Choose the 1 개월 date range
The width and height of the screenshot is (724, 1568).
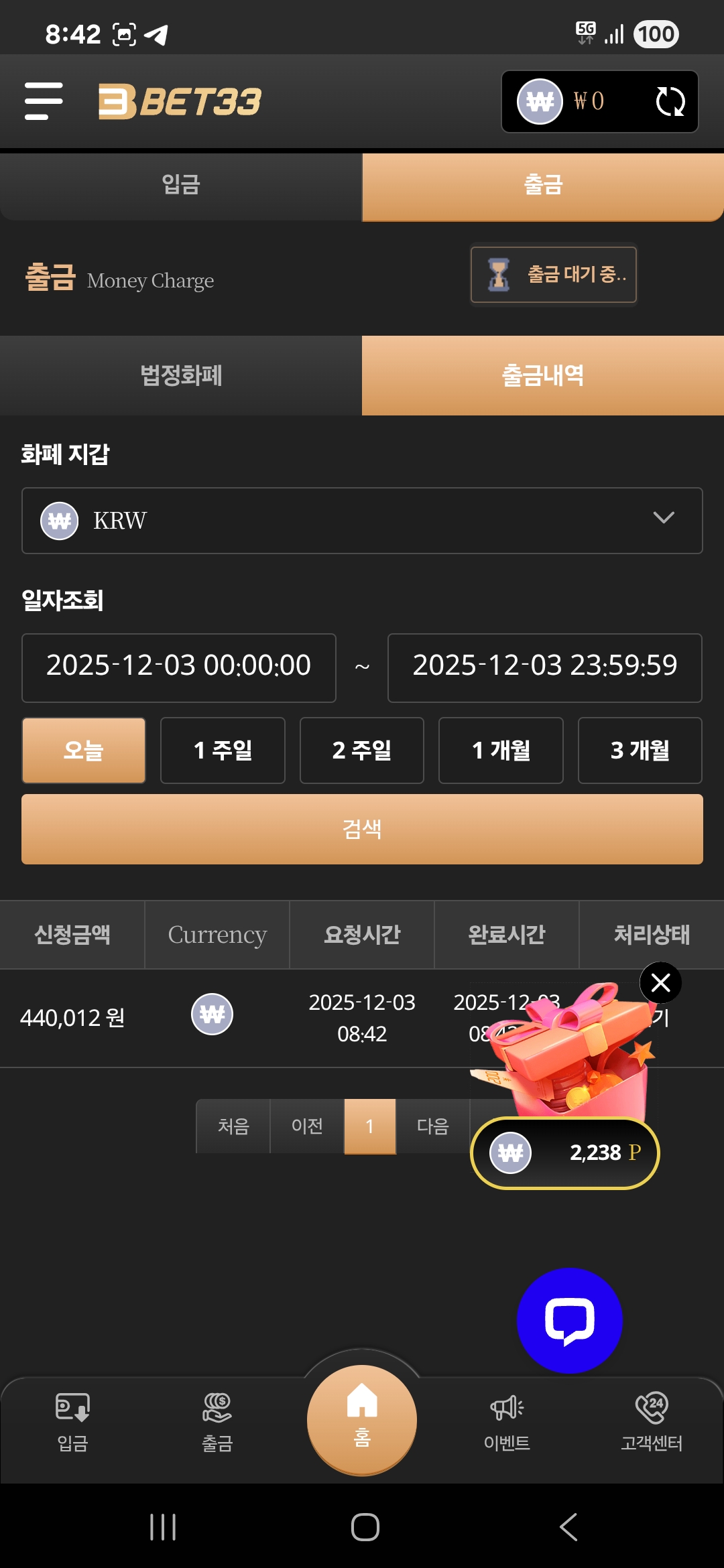501,750
